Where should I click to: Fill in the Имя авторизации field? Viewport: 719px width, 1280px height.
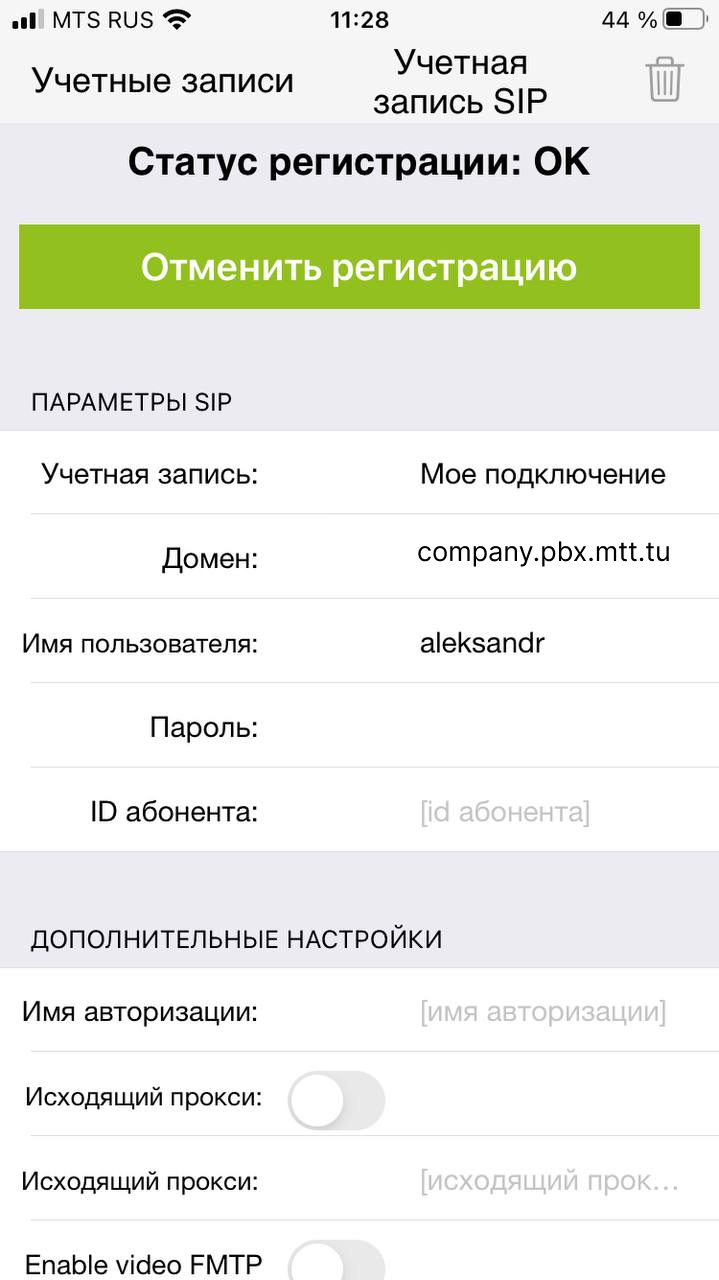[544, 1012]
